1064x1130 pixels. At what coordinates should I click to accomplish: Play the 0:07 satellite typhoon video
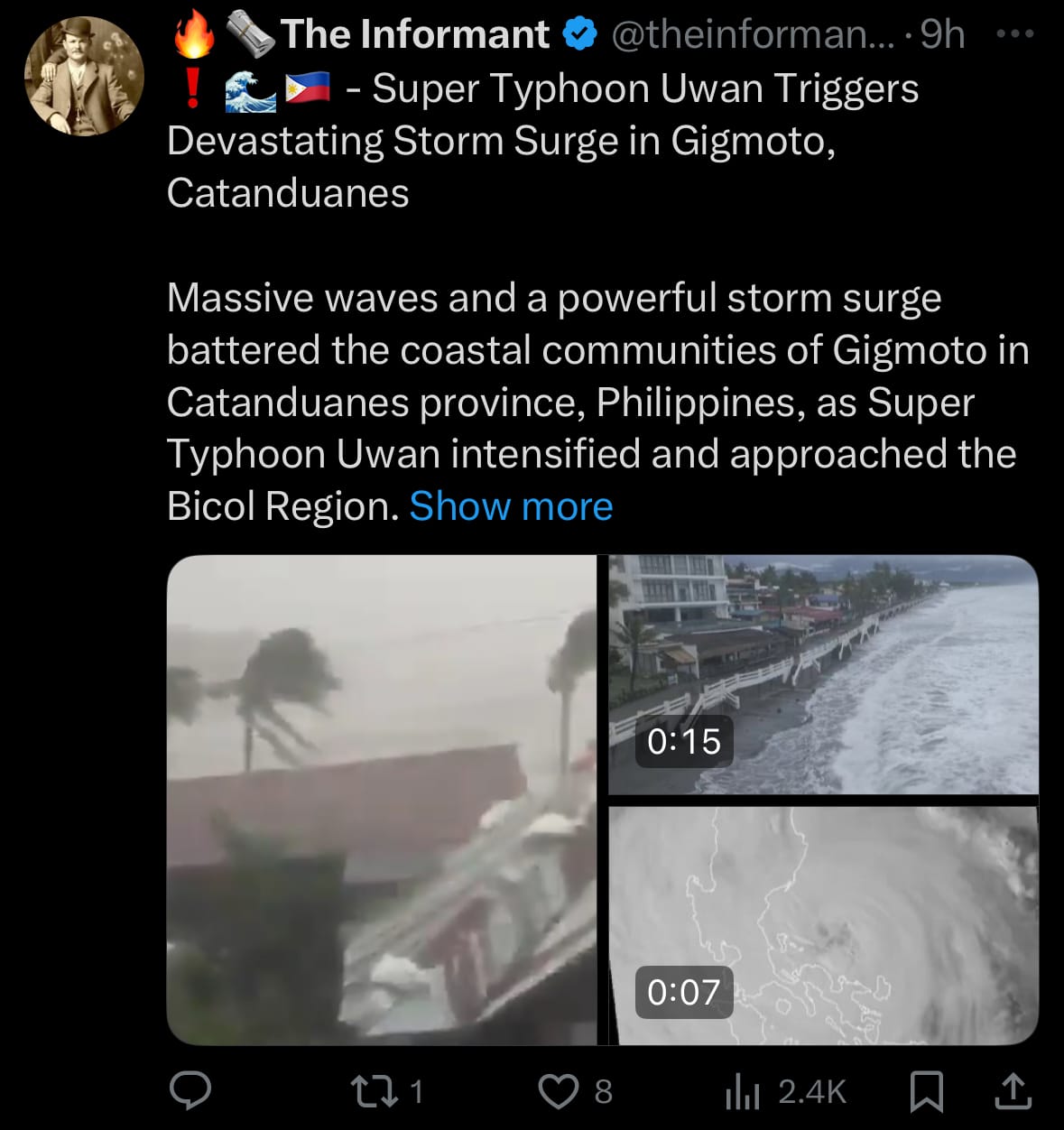(x=823, y=925)
